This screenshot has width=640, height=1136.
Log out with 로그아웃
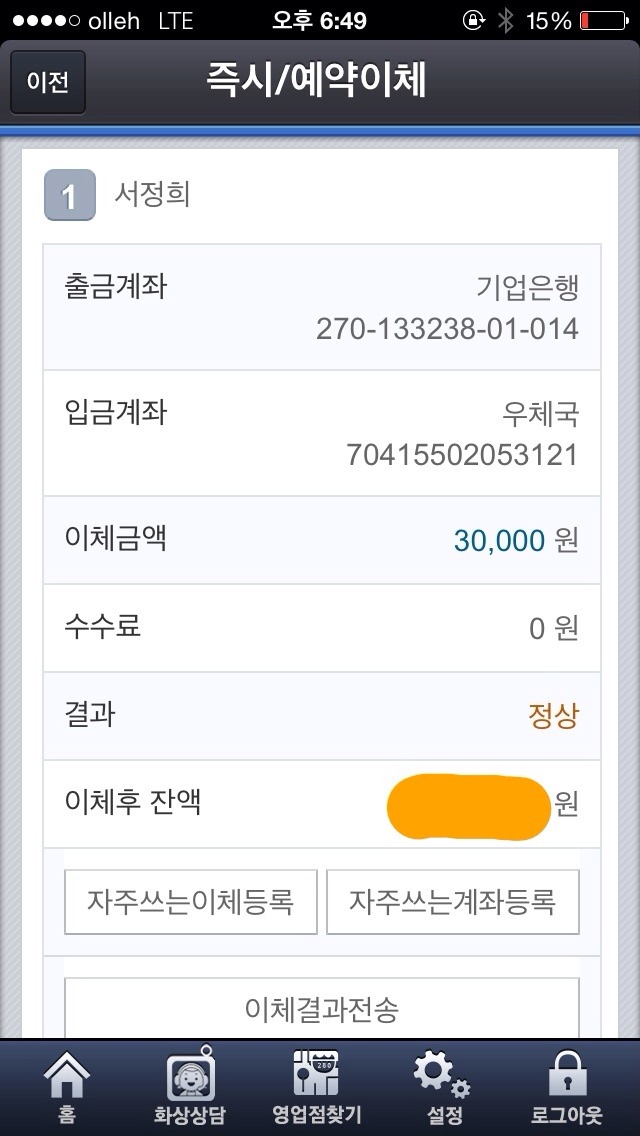pyautogui.click(x=568, y=1087)
